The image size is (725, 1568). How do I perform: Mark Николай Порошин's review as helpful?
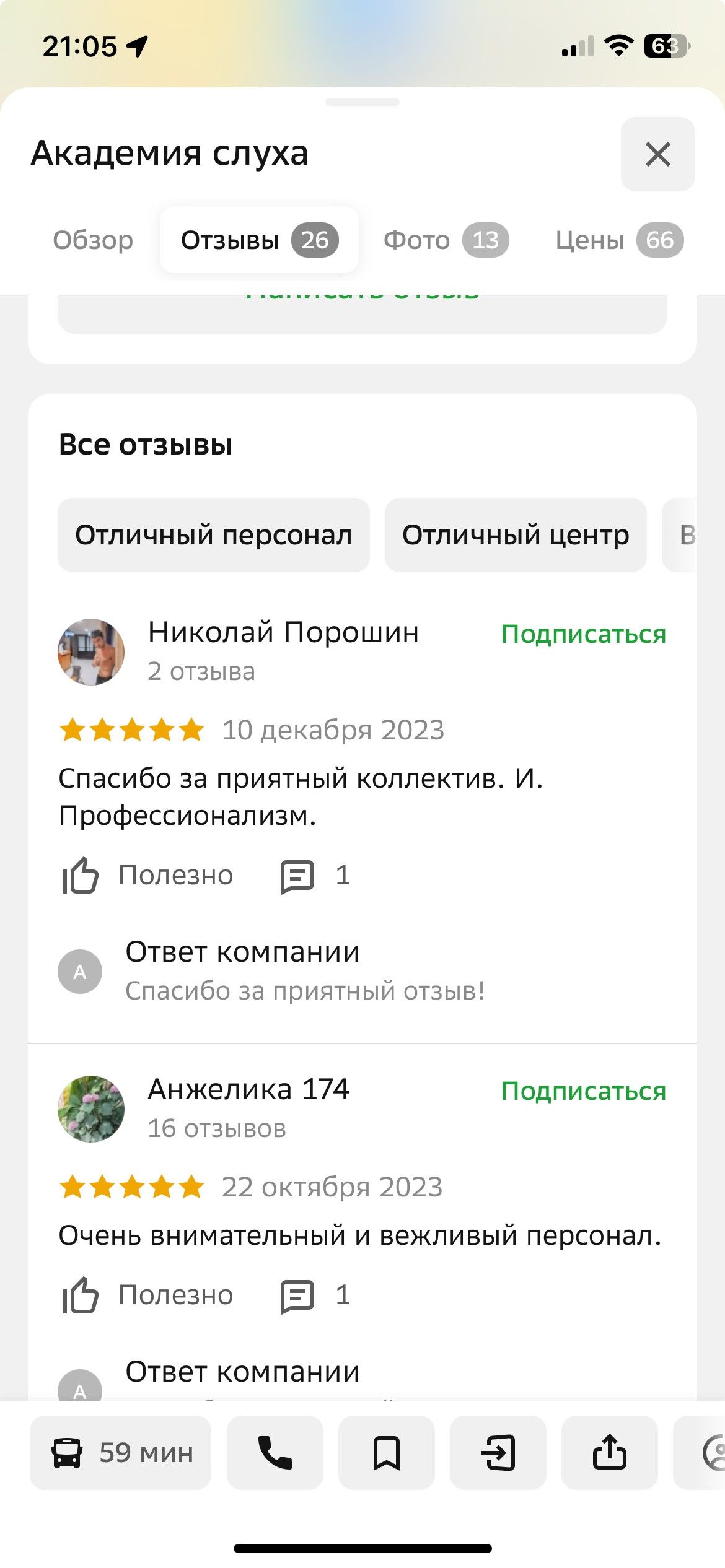147,876
